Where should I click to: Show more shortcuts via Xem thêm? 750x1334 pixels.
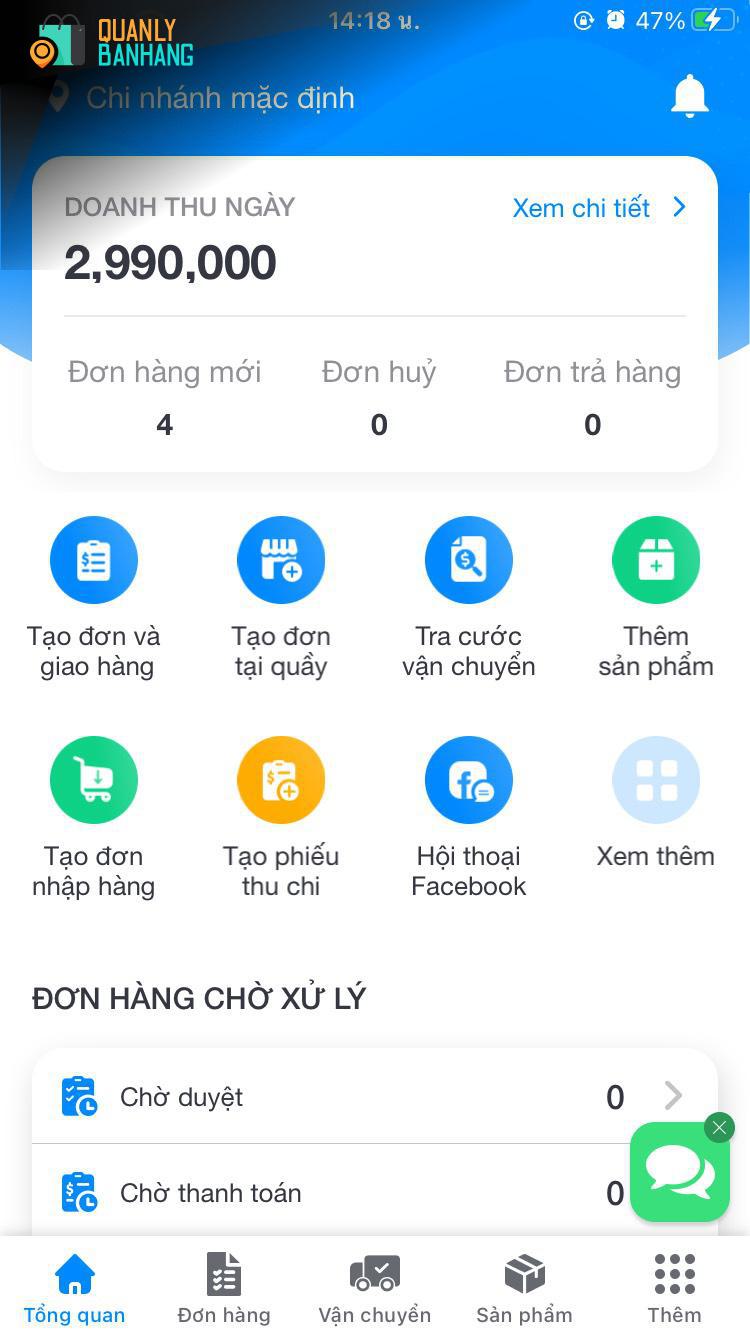655,781
